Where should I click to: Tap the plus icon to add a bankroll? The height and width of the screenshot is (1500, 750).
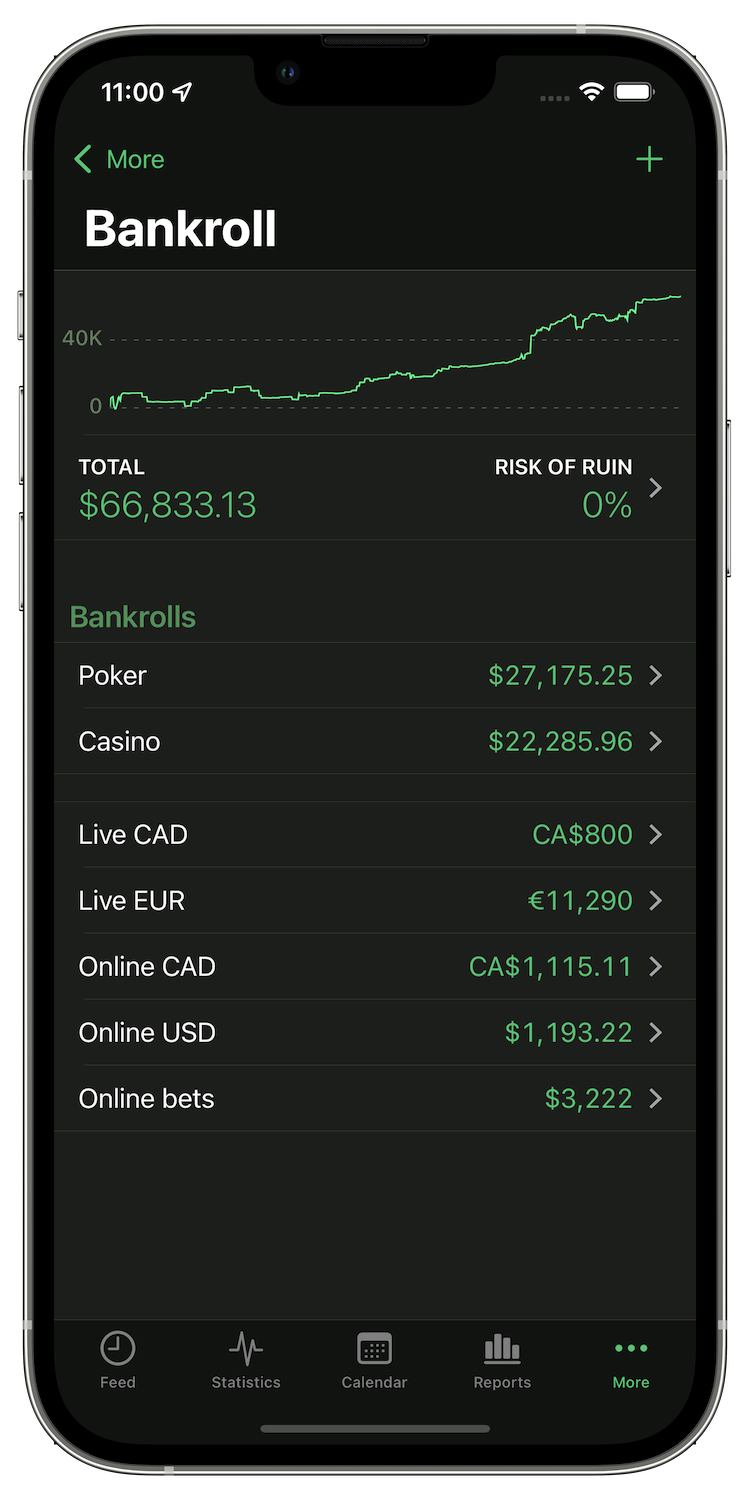[650, 159]
